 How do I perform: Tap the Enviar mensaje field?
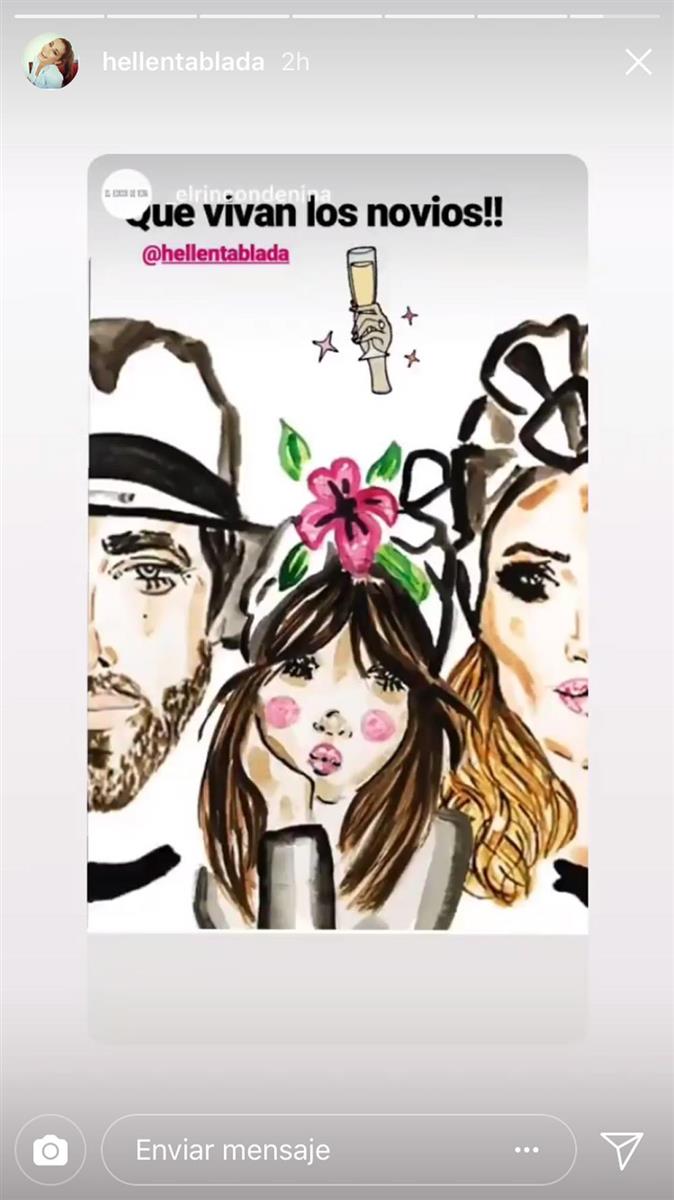pos(300,1150)
